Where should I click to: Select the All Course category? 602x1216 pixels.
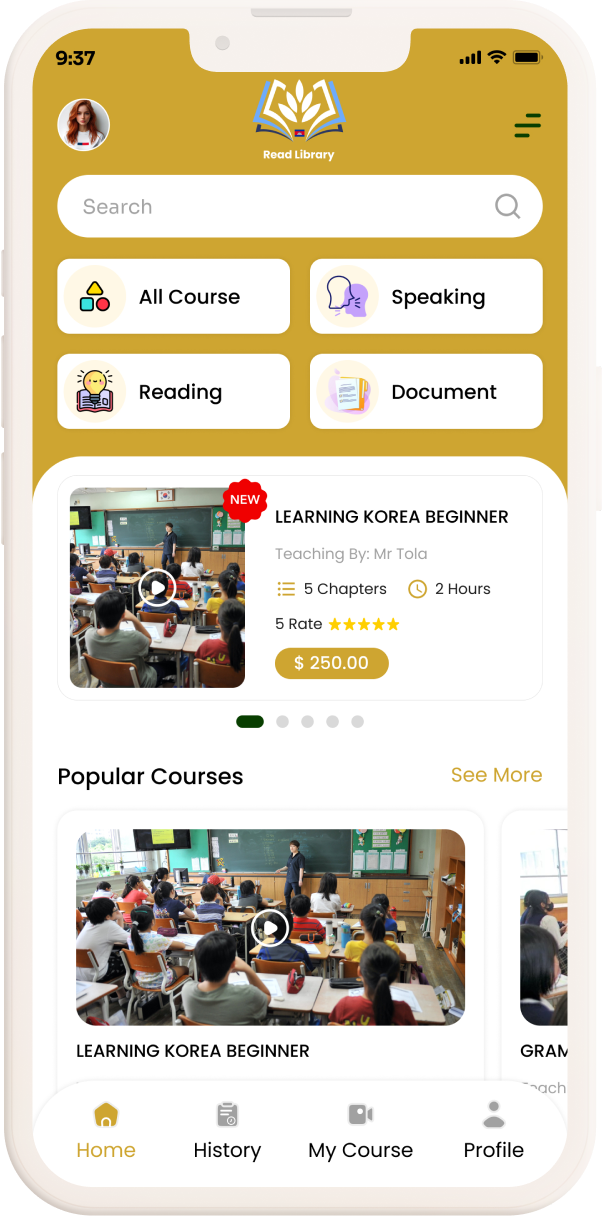[x=173, y=297]
